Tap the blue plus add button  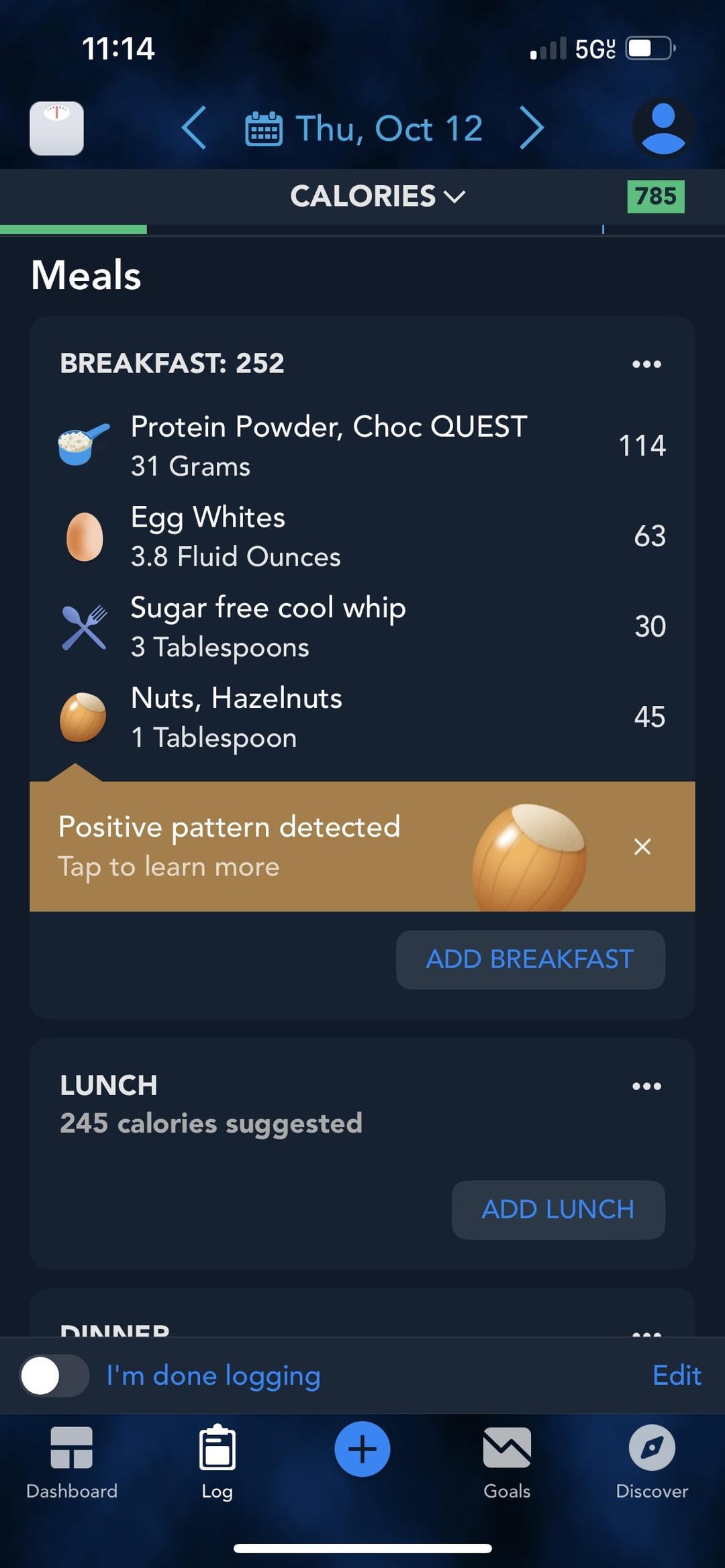pos(362,1449)
